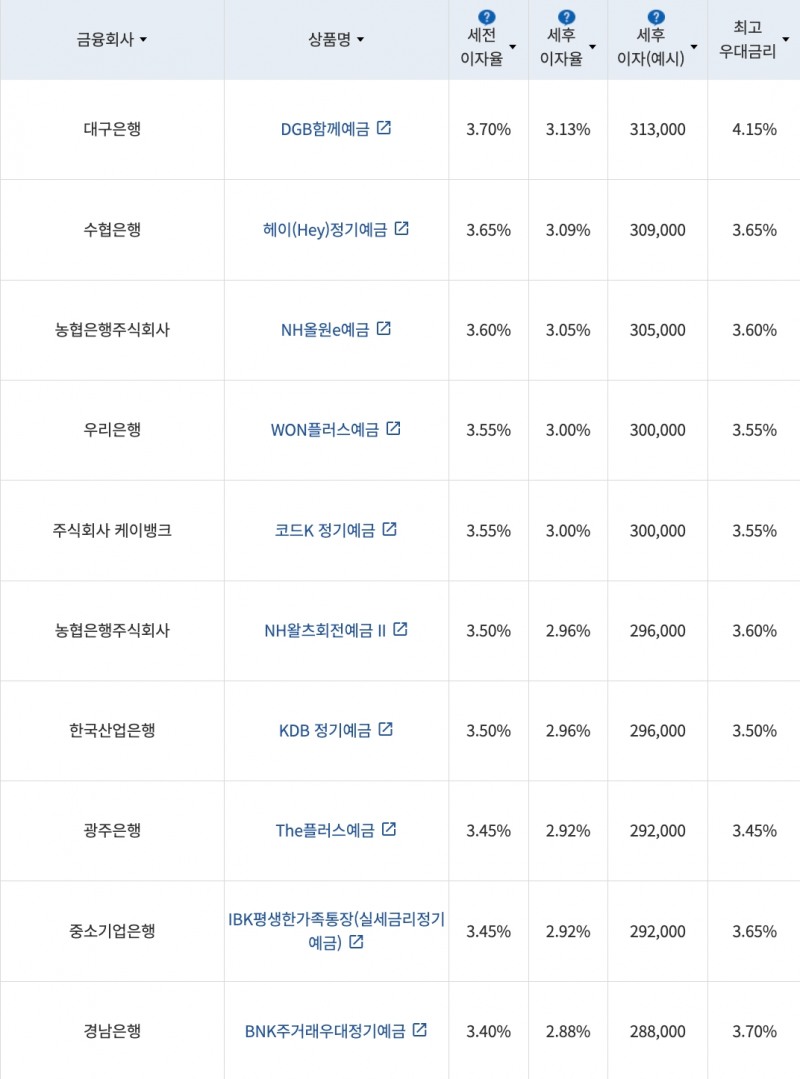Viewport: 800px width, 1079px height.
Task: Open help icon above 세후 이자율
Action: pos(567,17)
